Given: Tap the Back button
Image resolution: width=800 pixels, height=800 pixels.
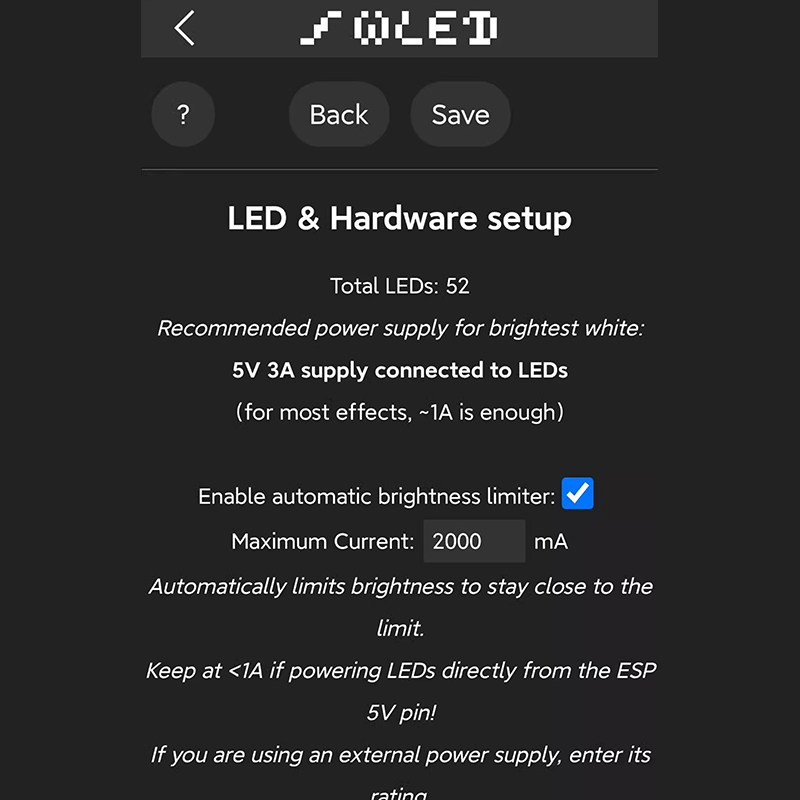Looking at the screenshot, I should pos(339,115).
